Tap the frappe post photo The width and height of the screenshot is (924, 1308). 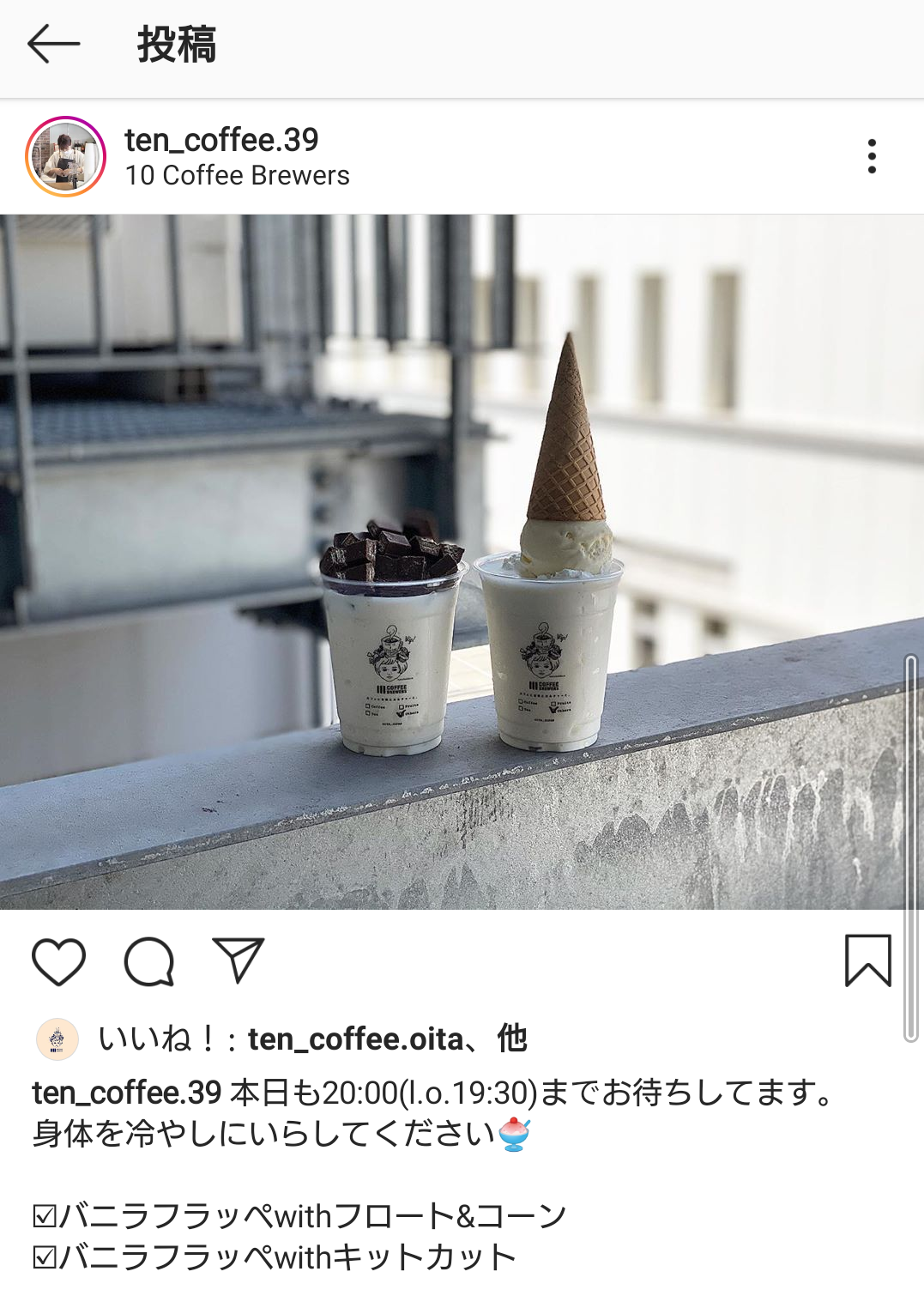coord(462,561)
